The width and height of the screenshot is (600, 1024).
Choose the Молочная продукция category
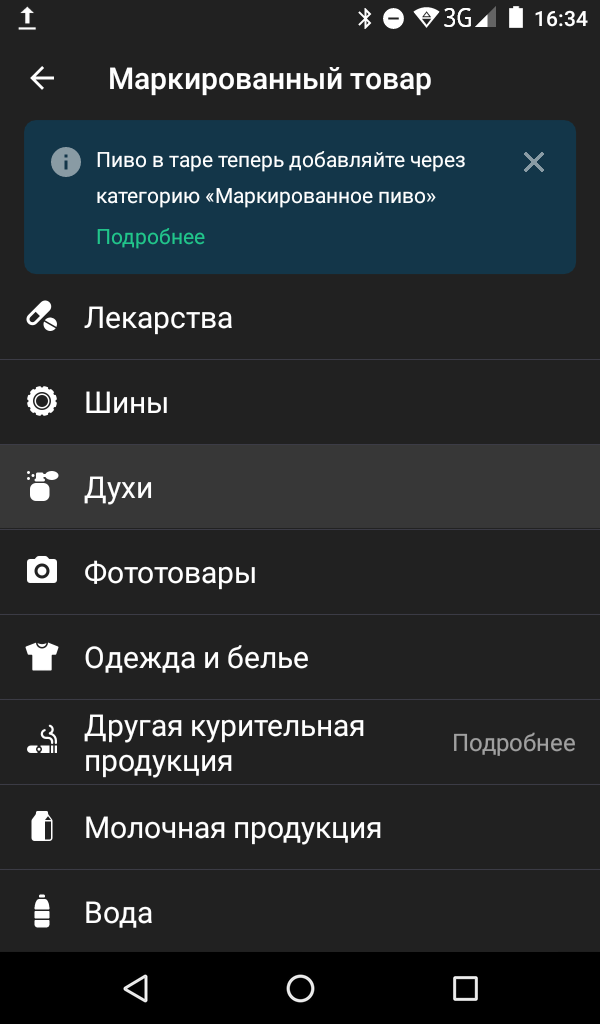point(300,827)
